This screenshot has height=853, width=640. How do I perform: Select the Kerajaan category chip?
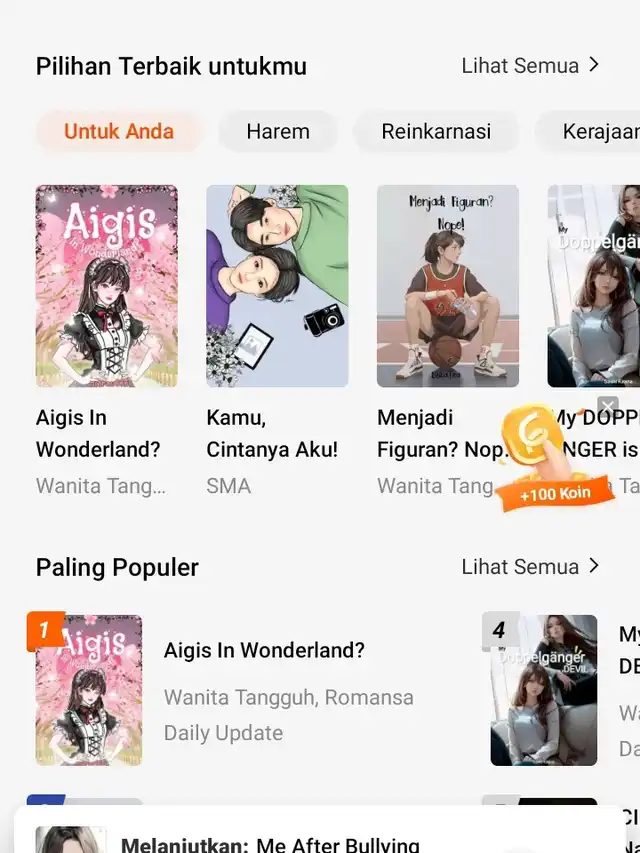pyautogui.click(x=600, y=131)
